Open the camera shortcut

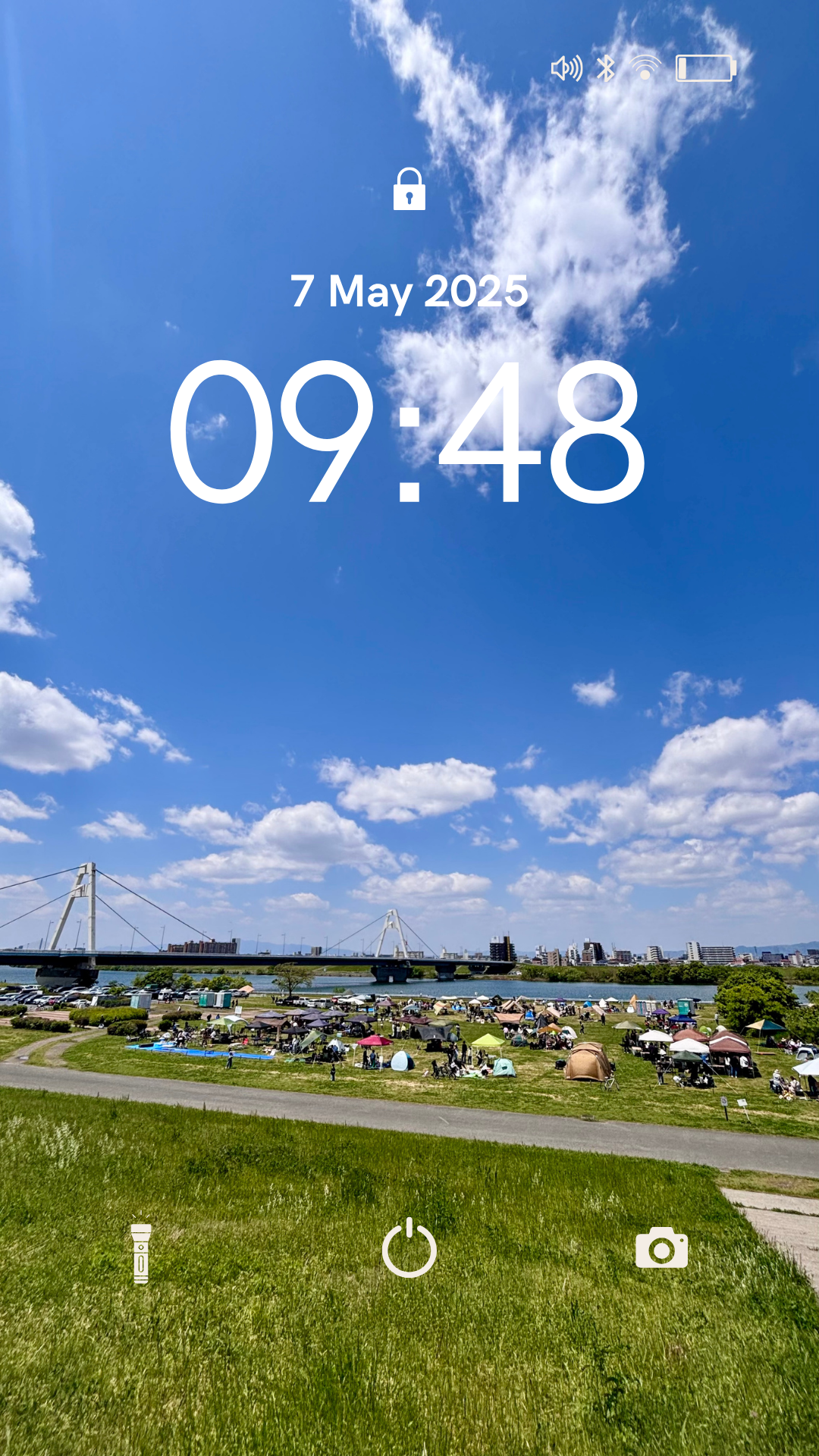tap(661, 1248)
